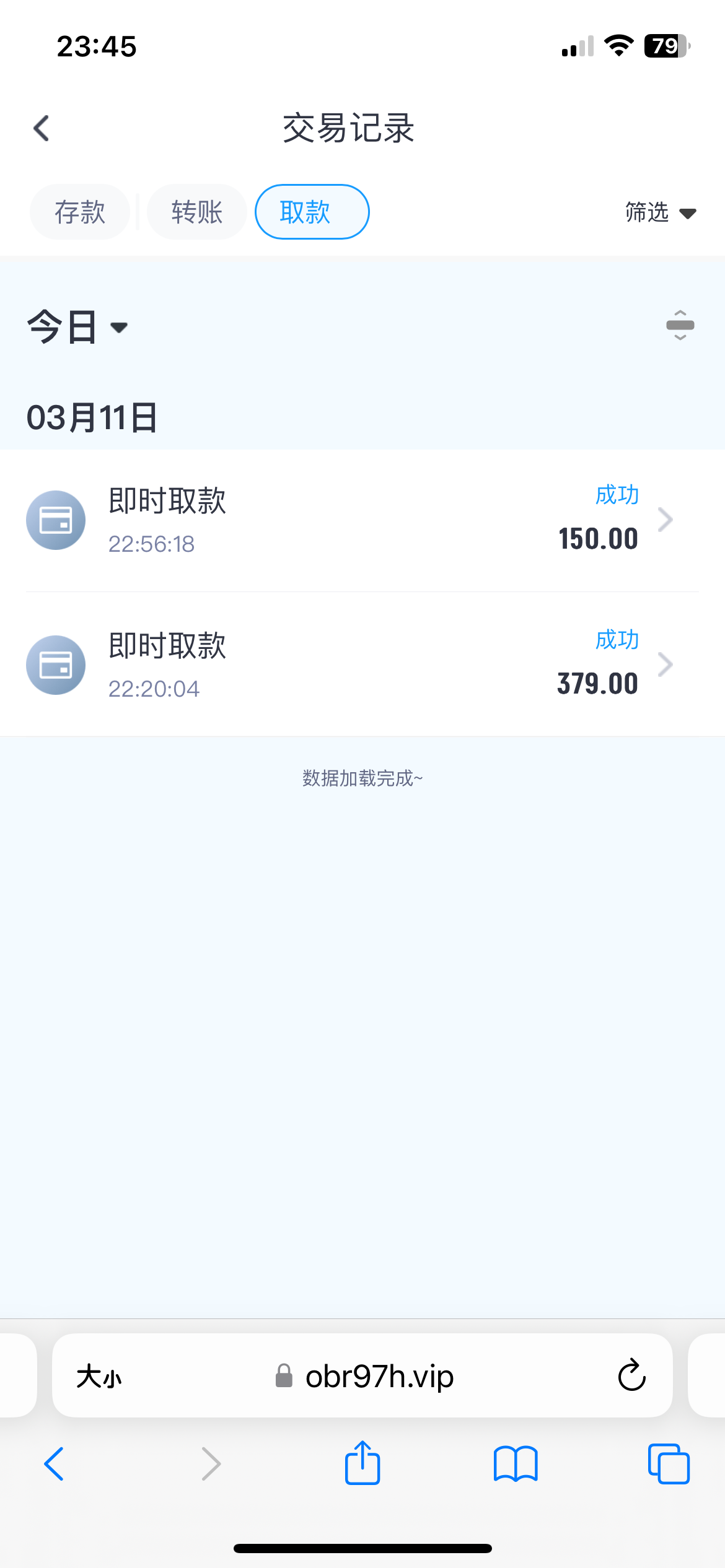This screenshot has width=725, height=1568.
Task: Open the 150.00 withdrawal at 22:56:18
Action: click(x=362, y=520)
